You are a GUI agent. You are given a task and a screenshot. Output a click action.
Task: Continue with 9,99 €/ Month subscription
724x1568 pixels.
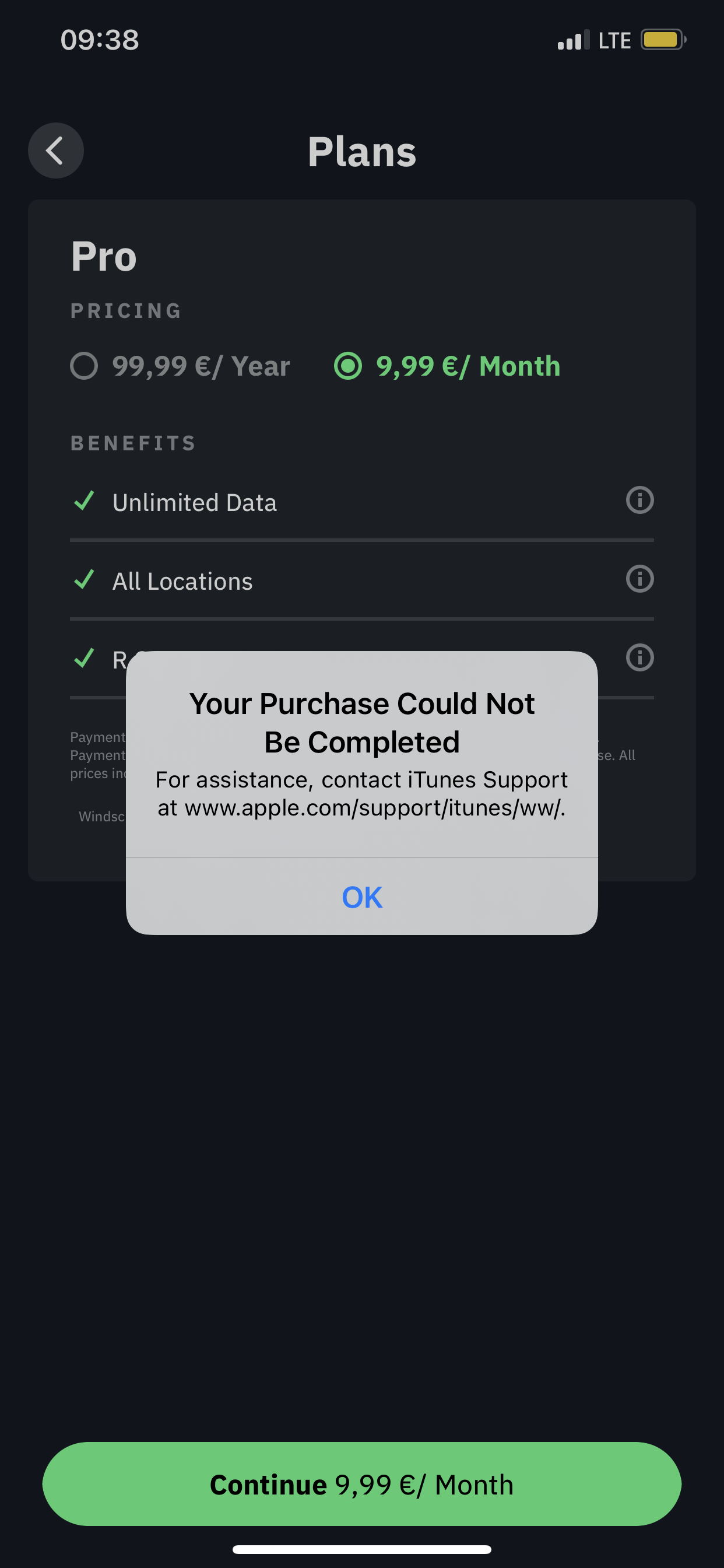coord(362,1484)
